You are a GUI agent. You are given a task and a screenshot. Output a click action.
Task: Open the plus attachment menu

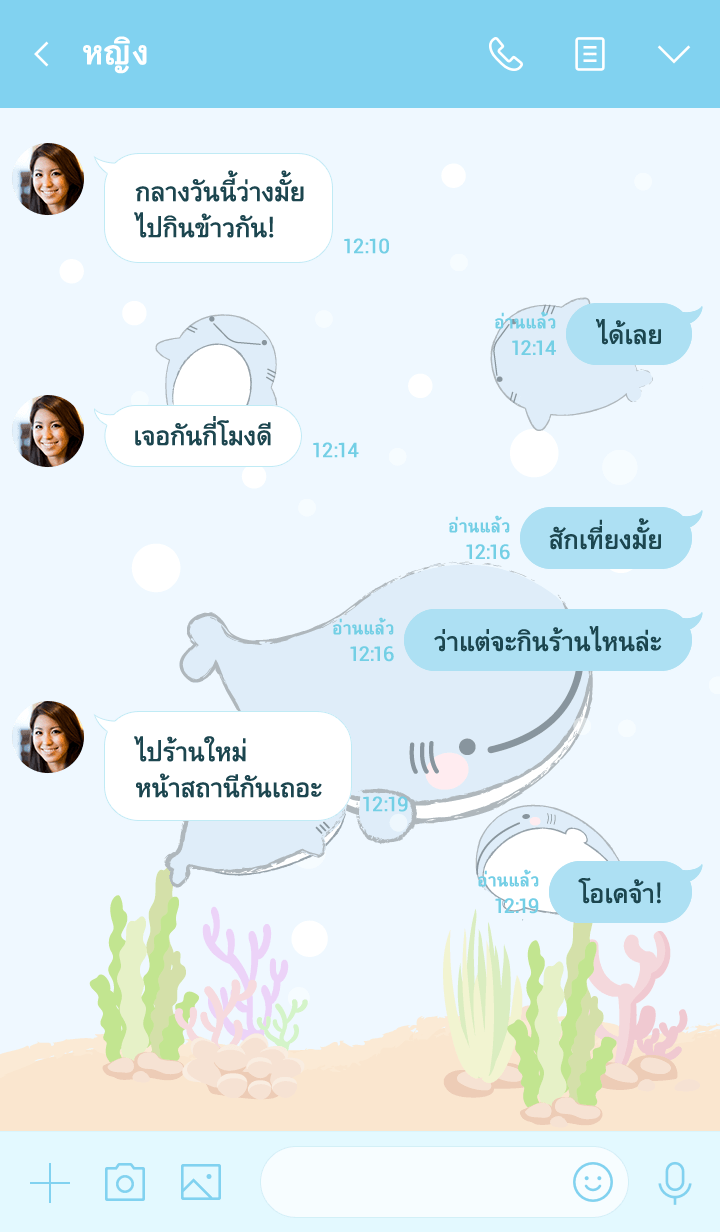click(50, 1183)
